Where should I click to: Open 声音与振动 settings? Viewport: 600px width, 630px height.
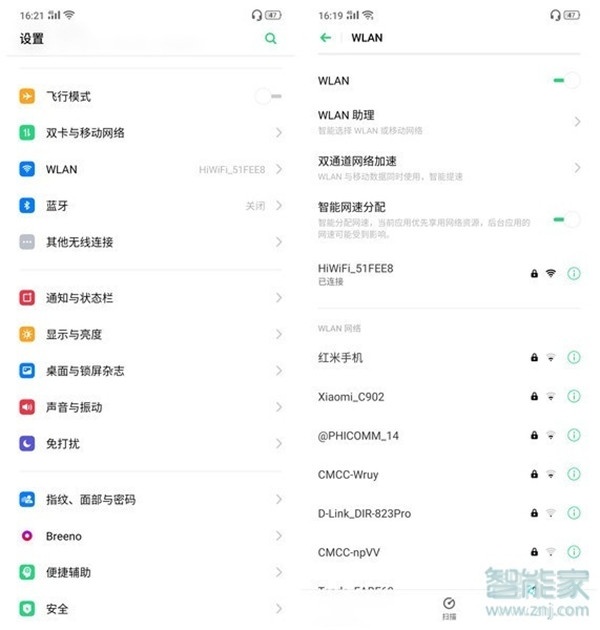point(150,407)
